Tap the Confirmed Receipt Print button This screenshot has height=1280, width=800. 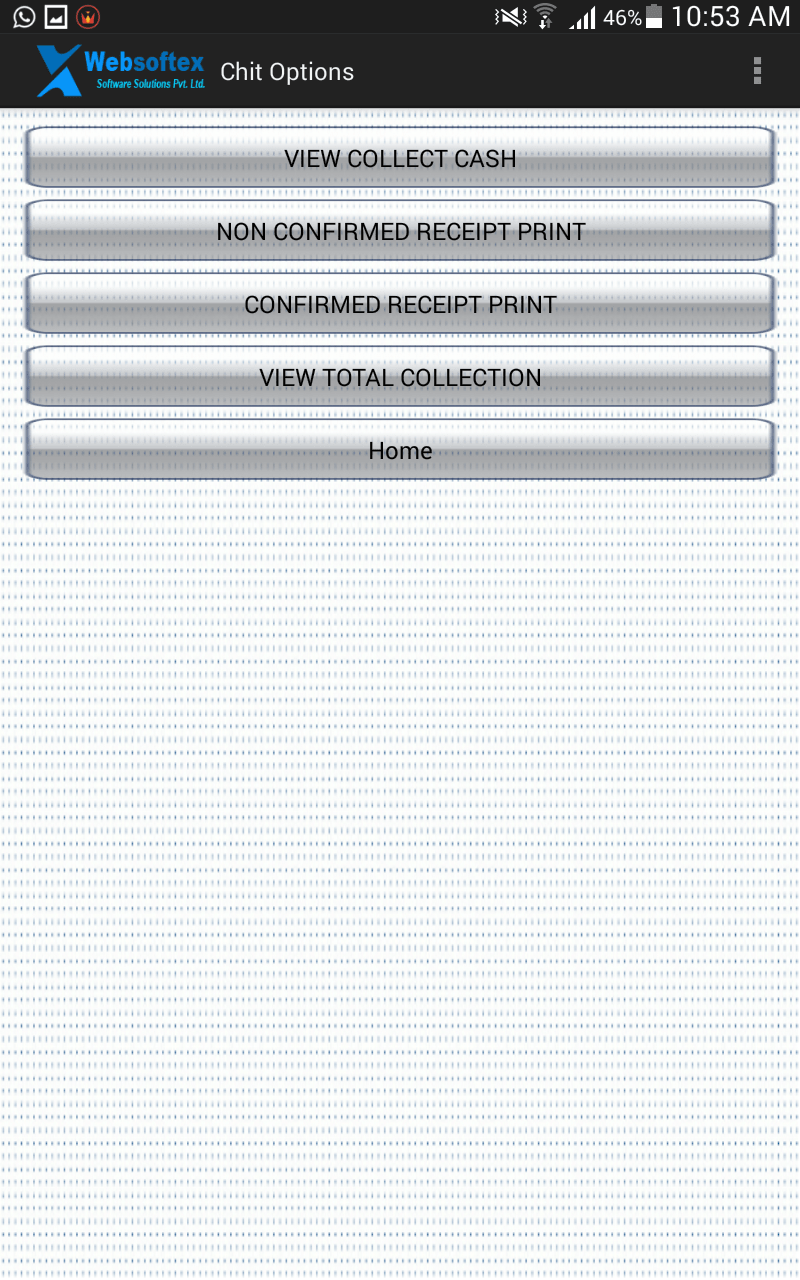pos(400,304)
